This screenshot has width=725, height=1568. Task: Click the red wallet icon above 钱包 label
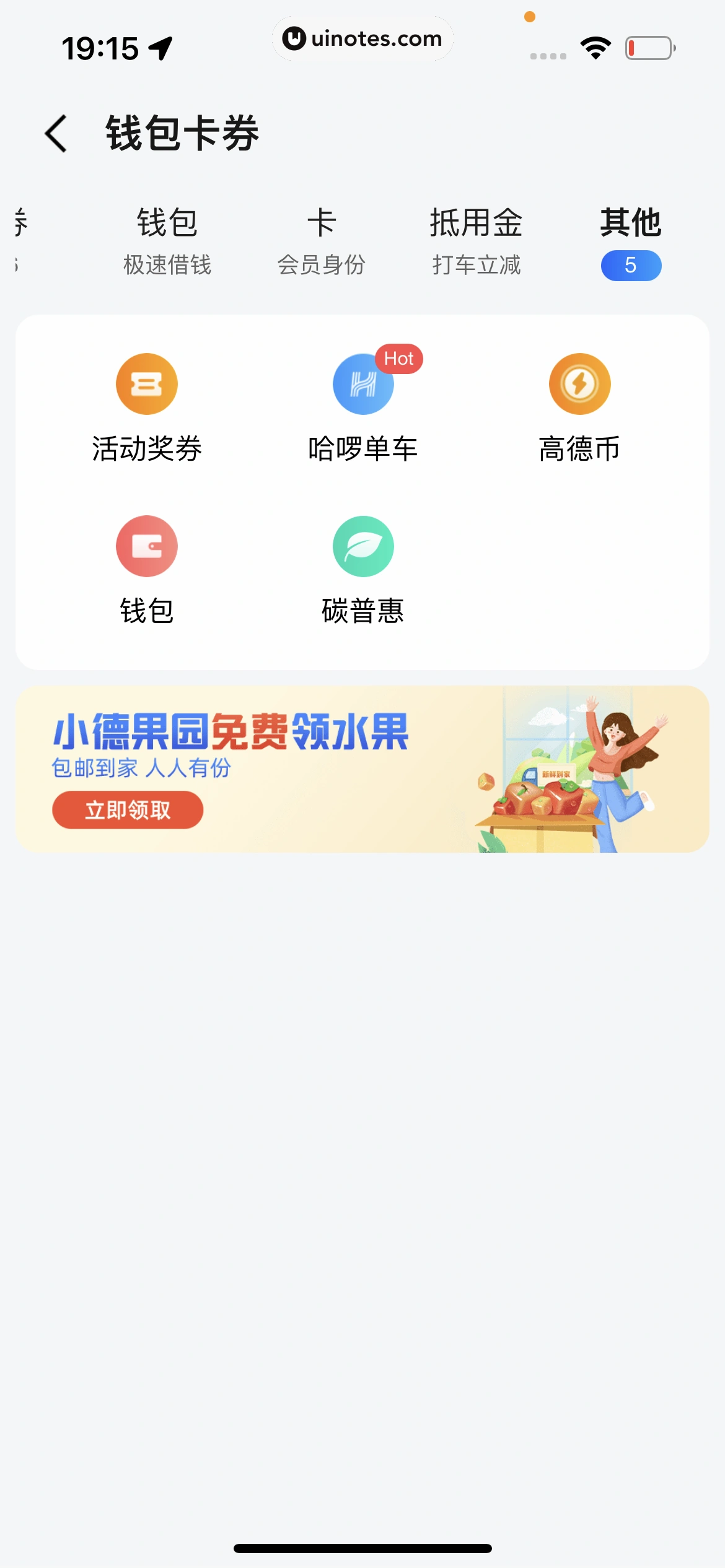pyautogui.click(x=146, y=546)
